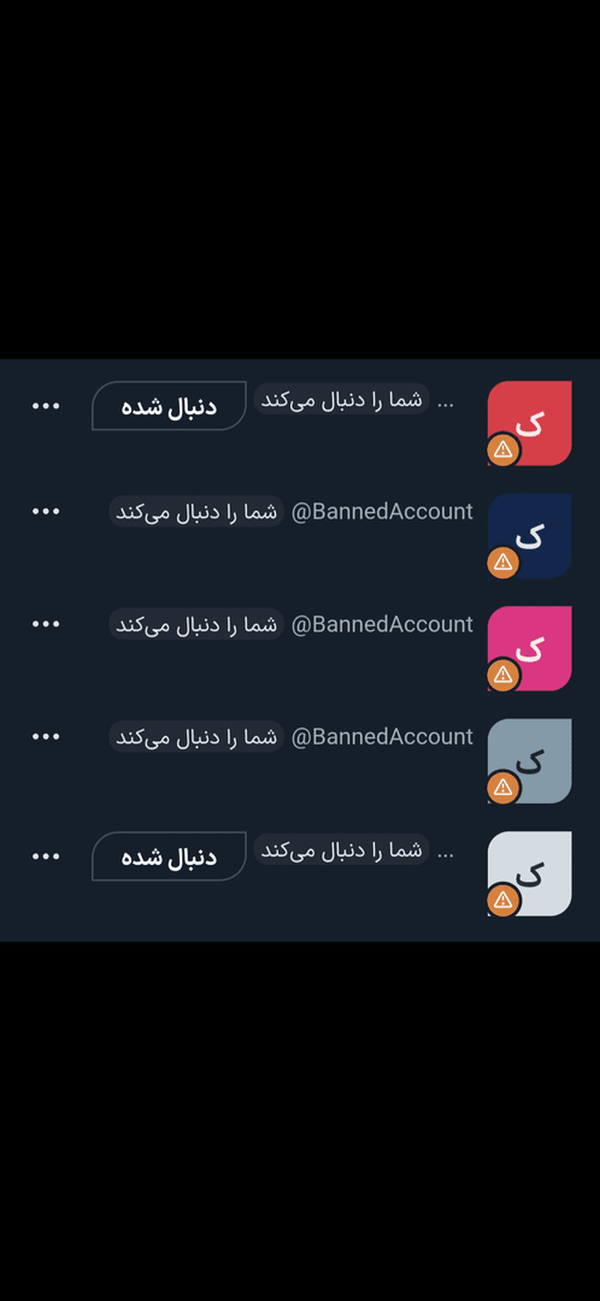Open the BannedAccount profile with the navy avatar
The height and width of the screenshot is (1301, 600).
coord(529,536)
